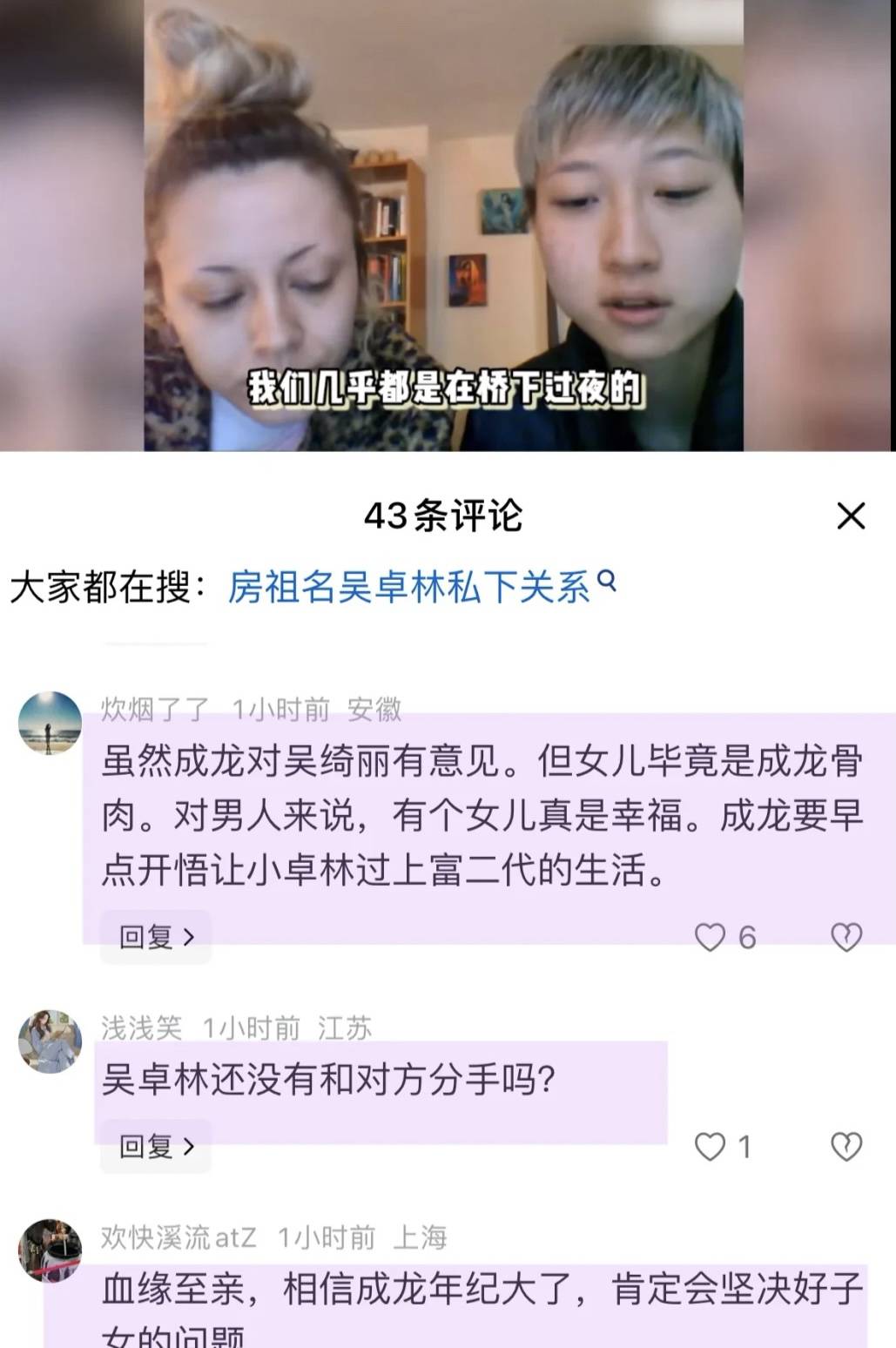Screen dimensions: 896x1348
Task: Open 浅浅笑's profile avatar
Action: (x=50, y=1041)
